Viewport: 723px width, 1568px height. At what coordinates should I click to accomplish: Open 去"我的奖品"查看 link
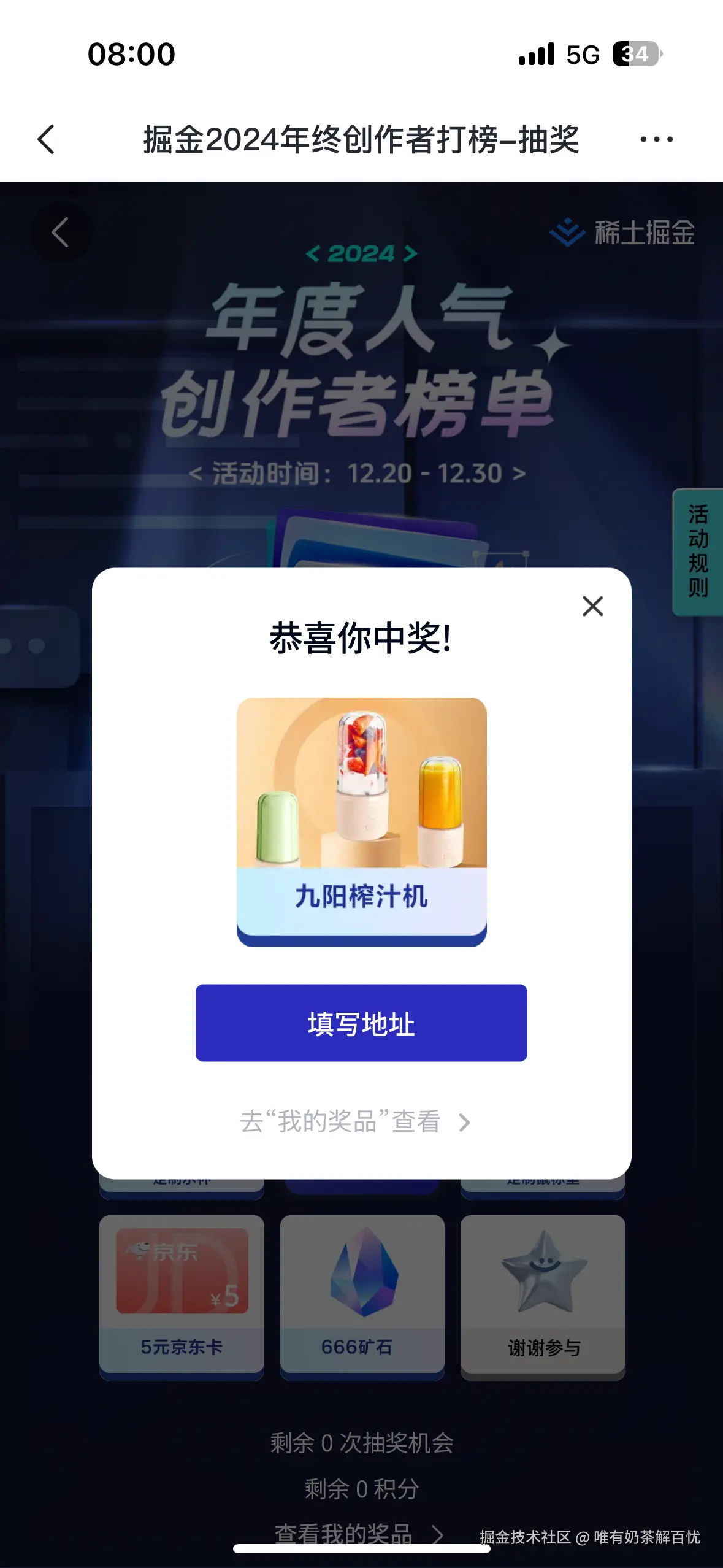click(341, 1123)
